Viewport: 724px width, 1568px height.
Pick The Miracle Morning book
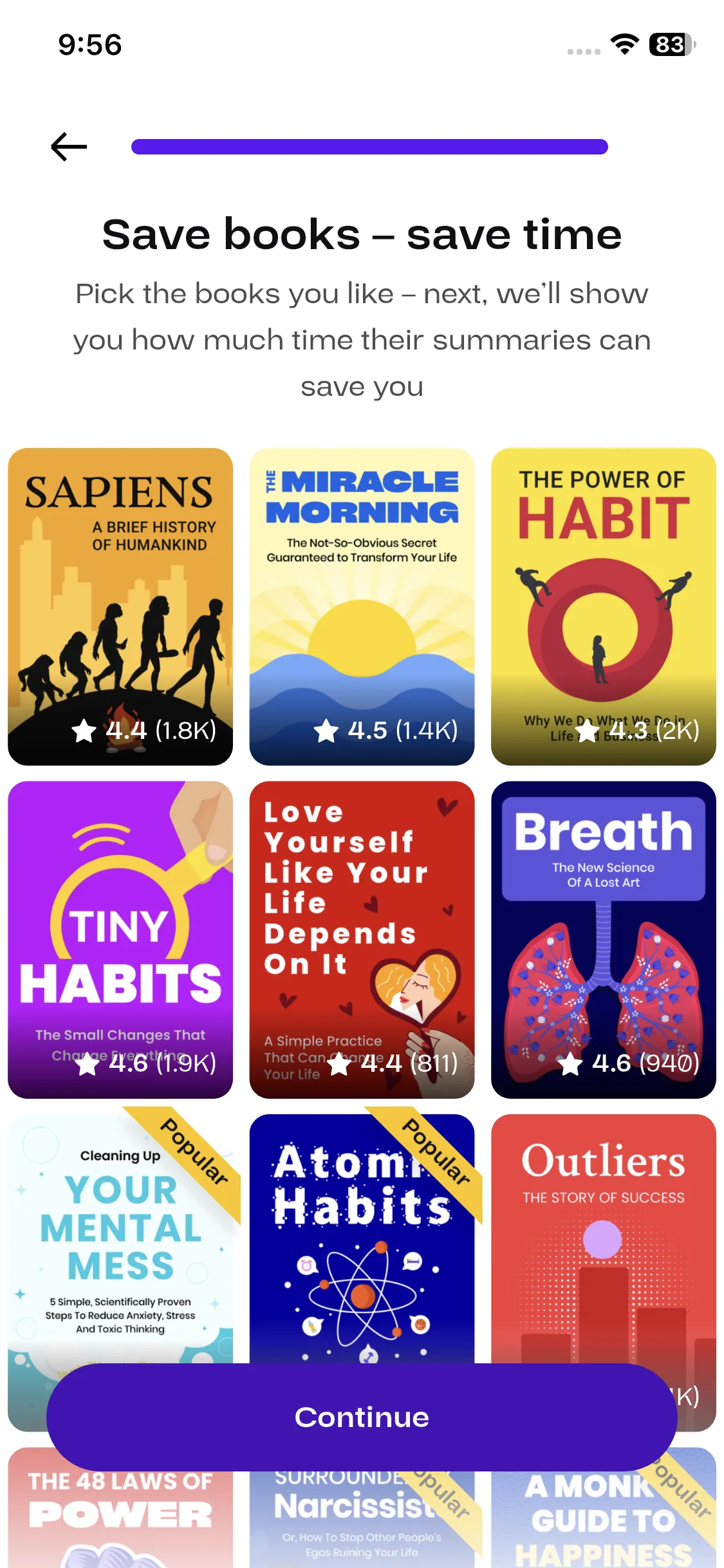pyautogui.click(x=362, y=606)
